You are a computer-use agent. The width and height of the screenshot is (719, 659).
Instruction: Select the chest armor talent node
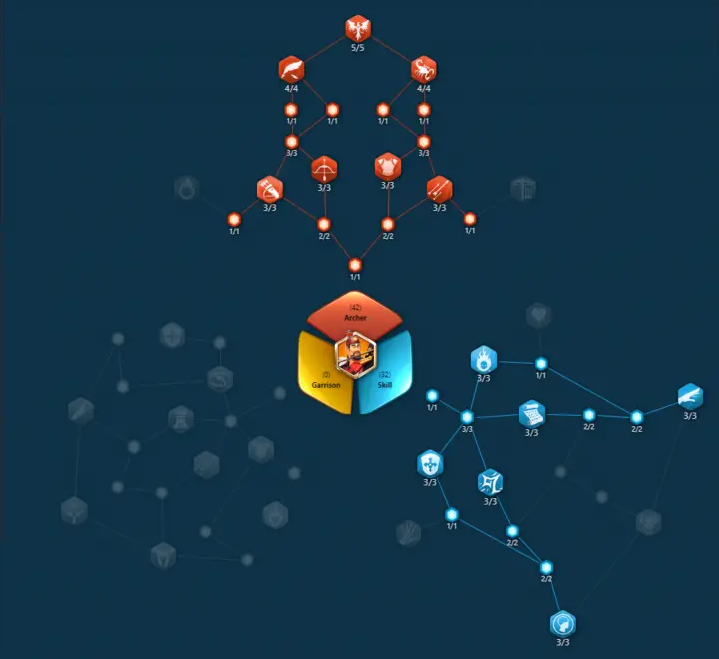387,165
